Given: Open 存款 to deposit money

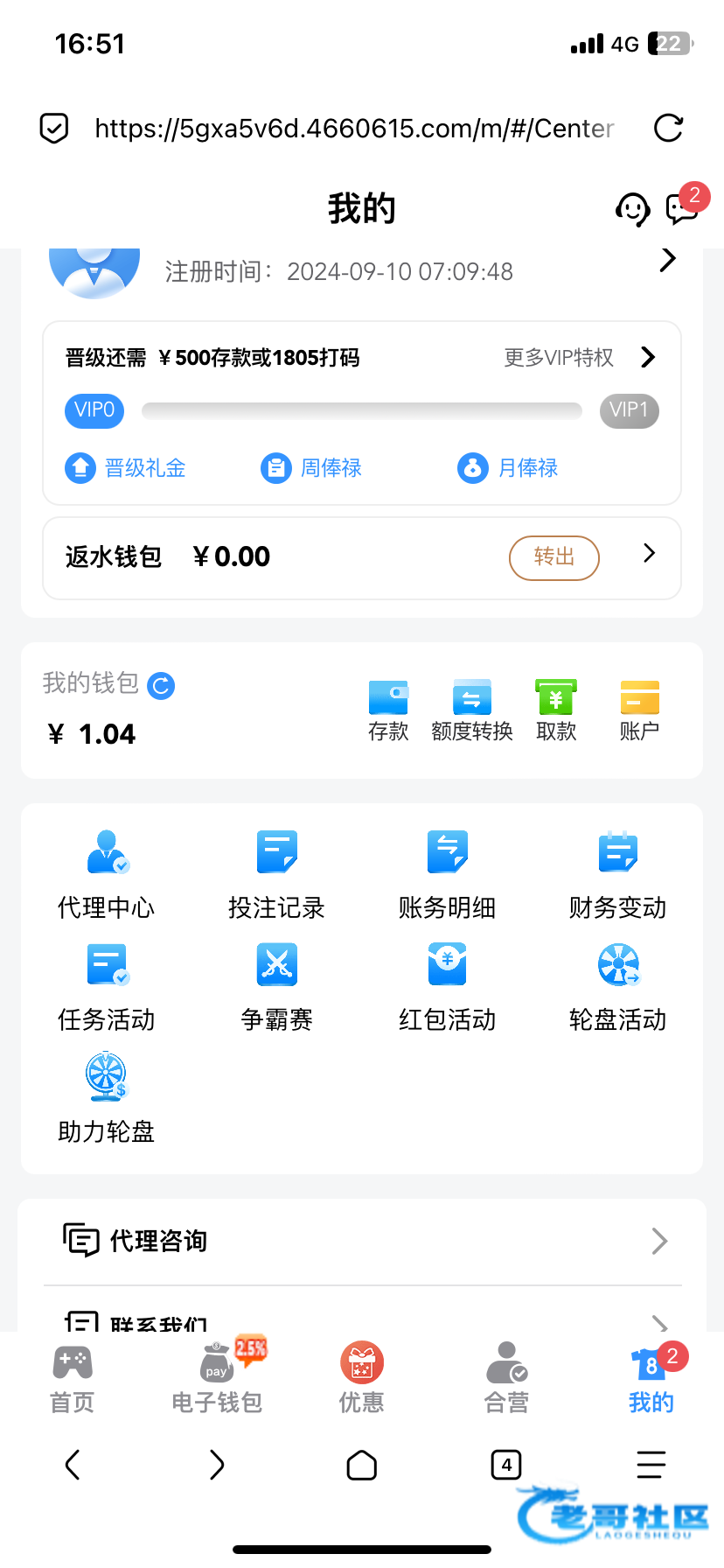Looking at the screenshot, I should [x=388, y=710].
